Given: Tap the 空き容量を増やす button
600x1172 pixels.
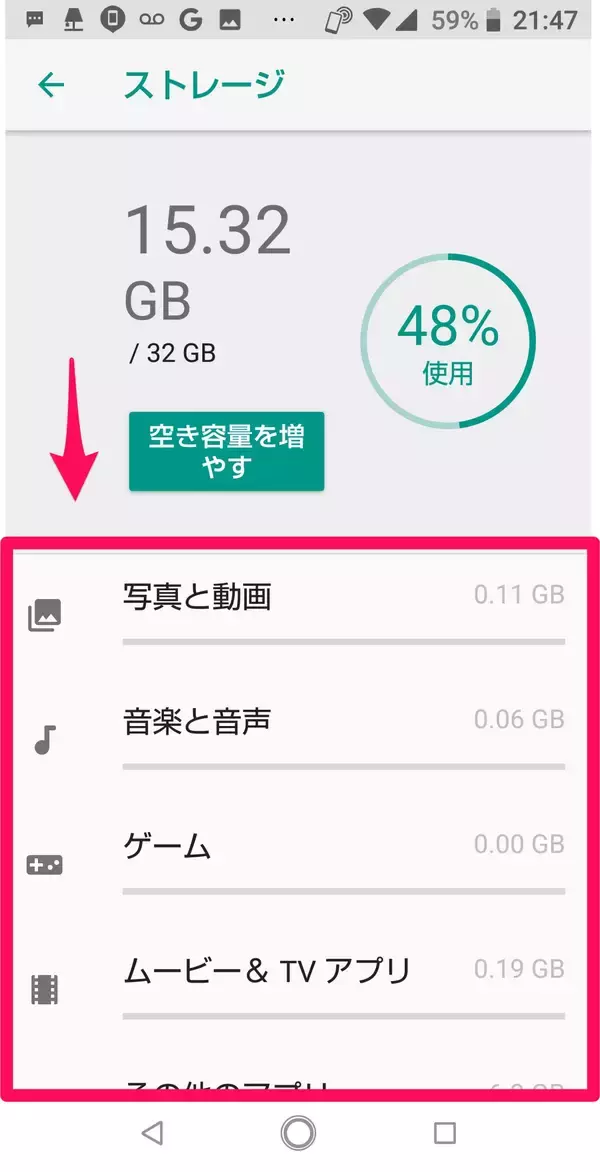Looking at the screenshot, I should pyautogui.click(x=226, y=451).
